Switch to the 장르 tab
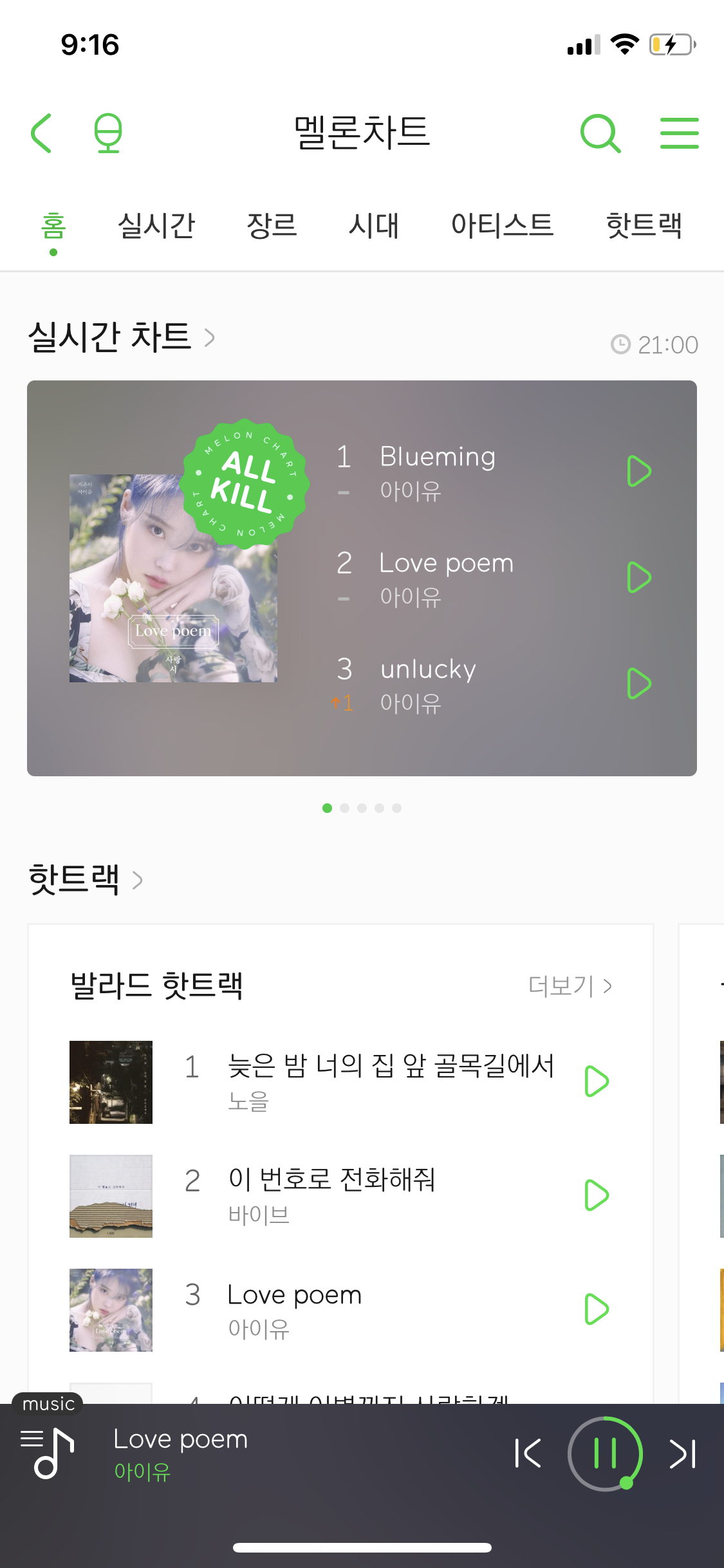Screen dimensions: 724x1568 (x=272, y=226)
